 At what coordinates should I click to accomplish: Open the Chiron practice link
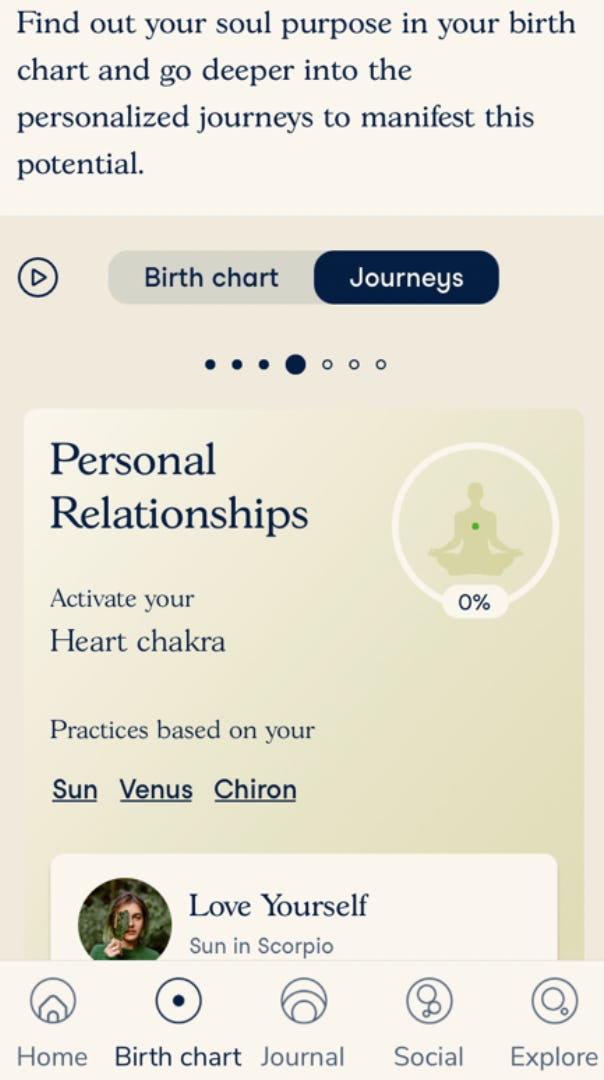click(x=255, y=789)
